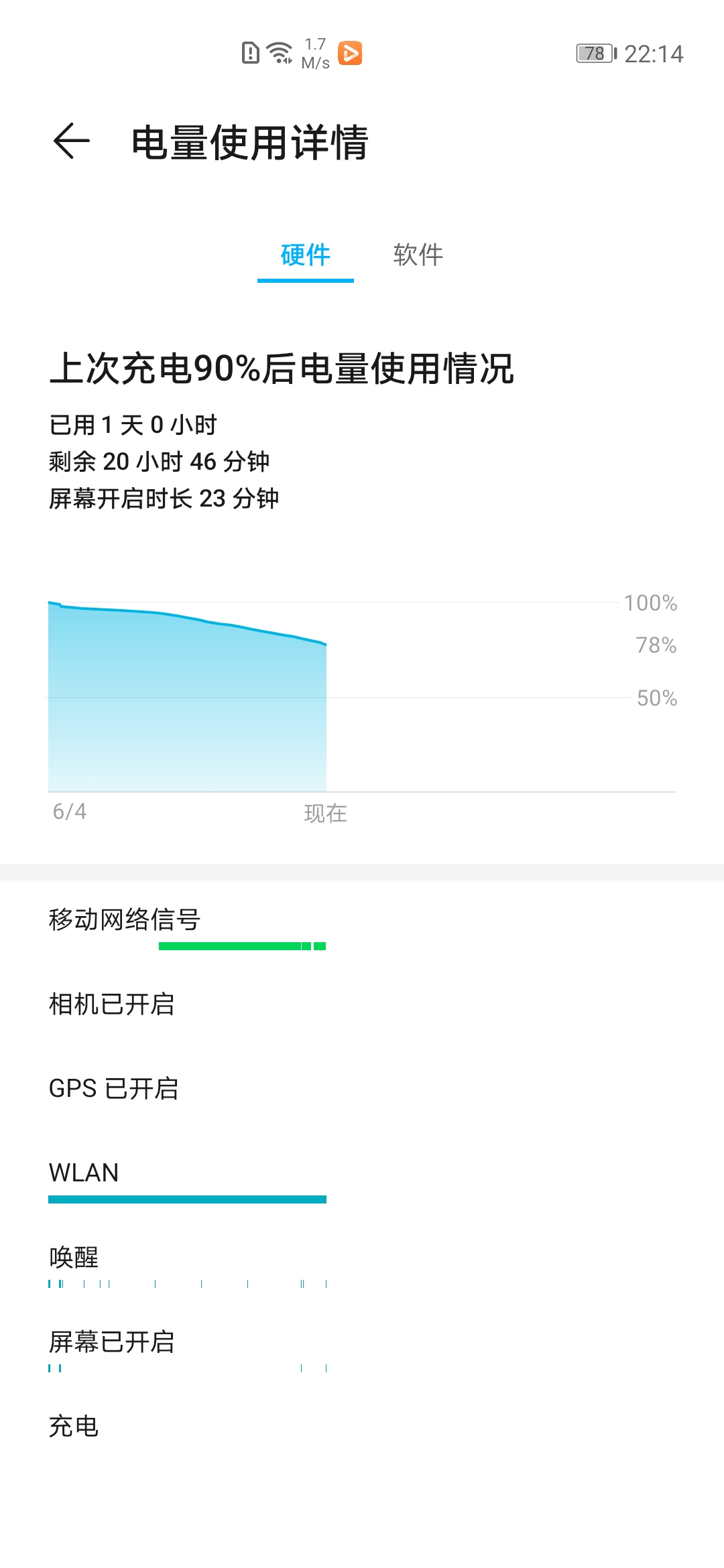Tap the clock showing 22:14
The image size is (724, 1568).
[654, 54]
